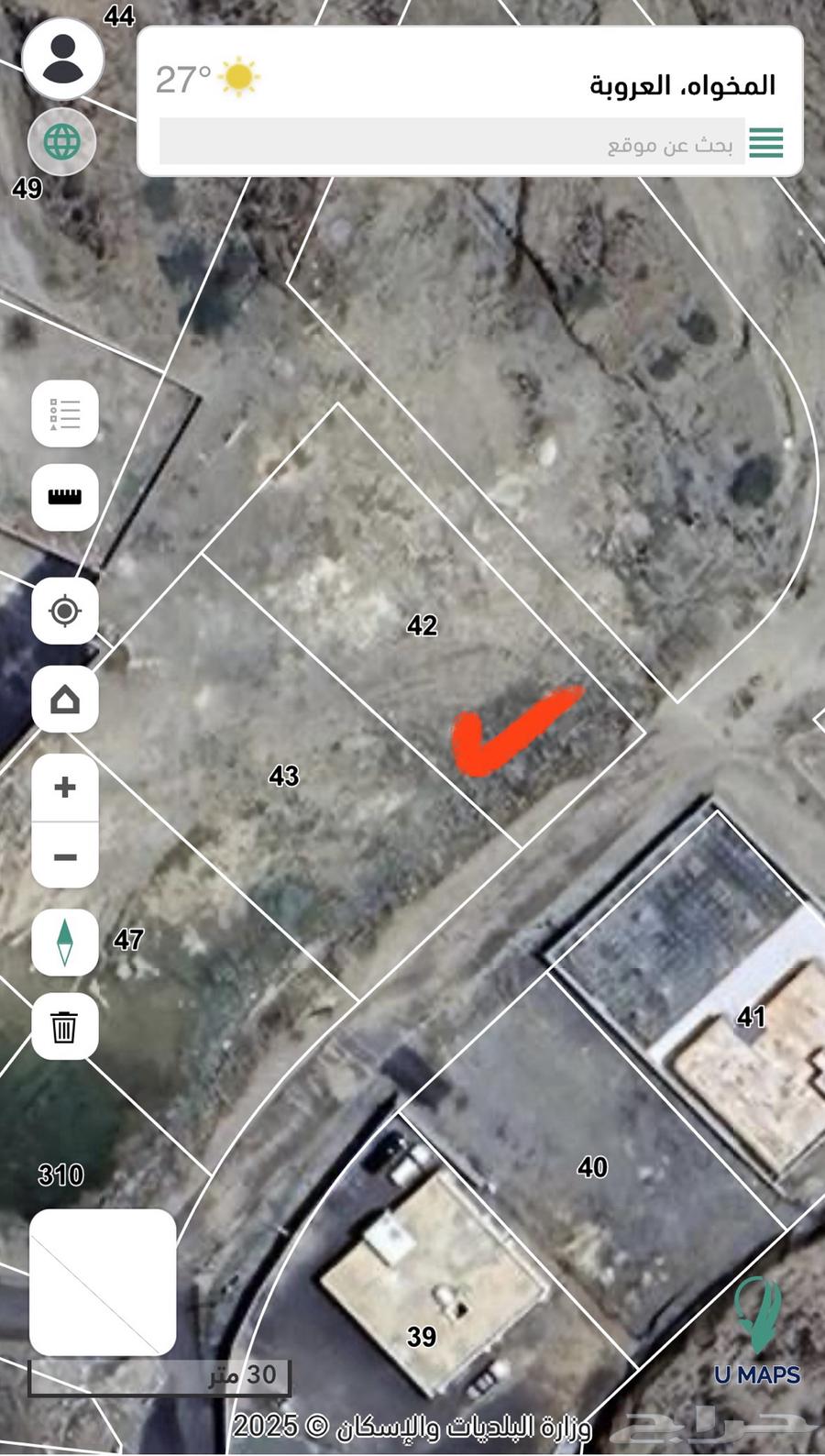Open the green hamburger menu
The width and height of the screenshot is (825, 1456).
[765, 143]
